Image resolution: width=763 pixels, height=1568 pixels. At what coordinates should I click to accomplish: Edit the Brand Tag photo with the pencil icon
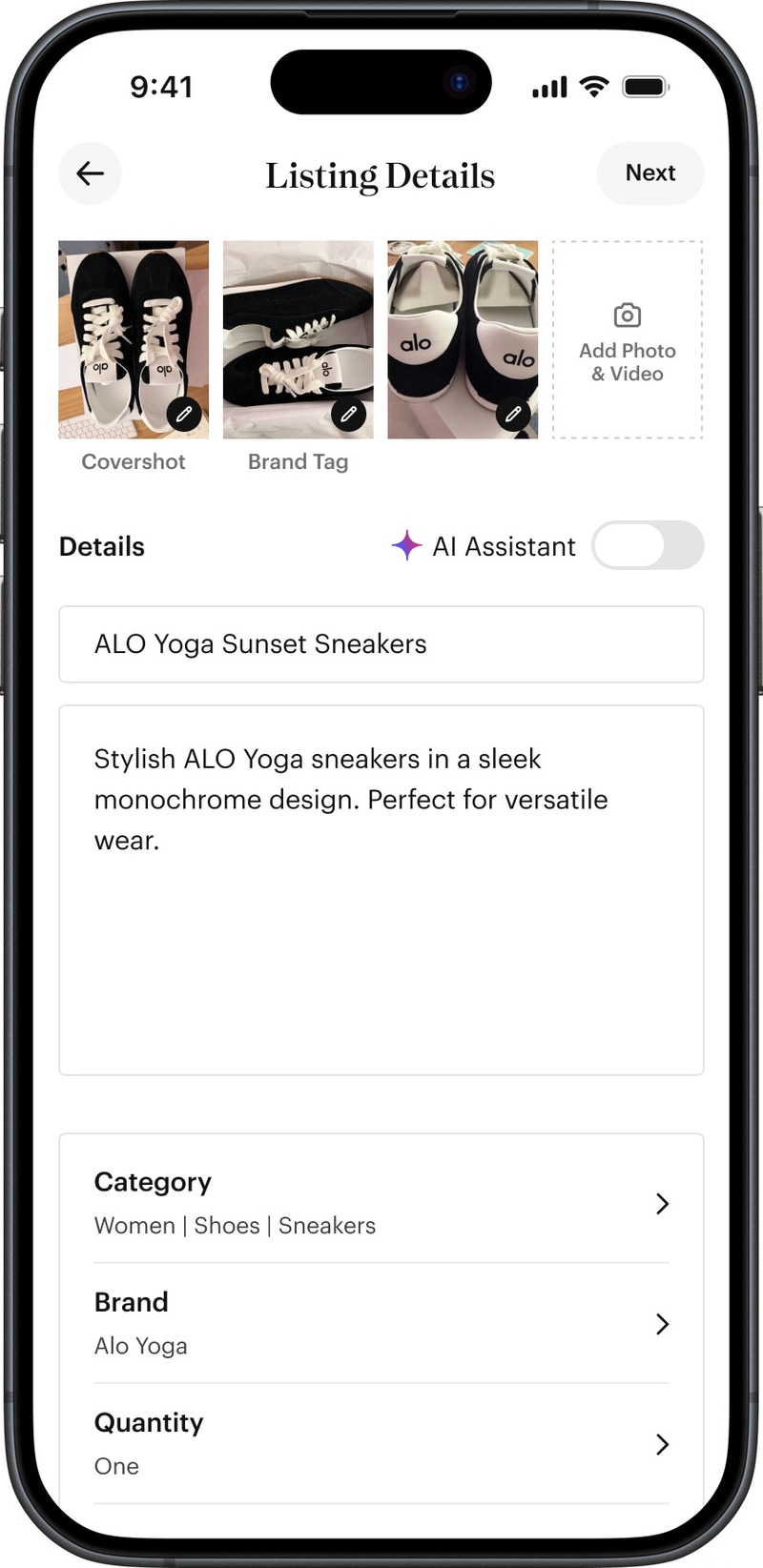pyautogui.click(x=349, y=415)
